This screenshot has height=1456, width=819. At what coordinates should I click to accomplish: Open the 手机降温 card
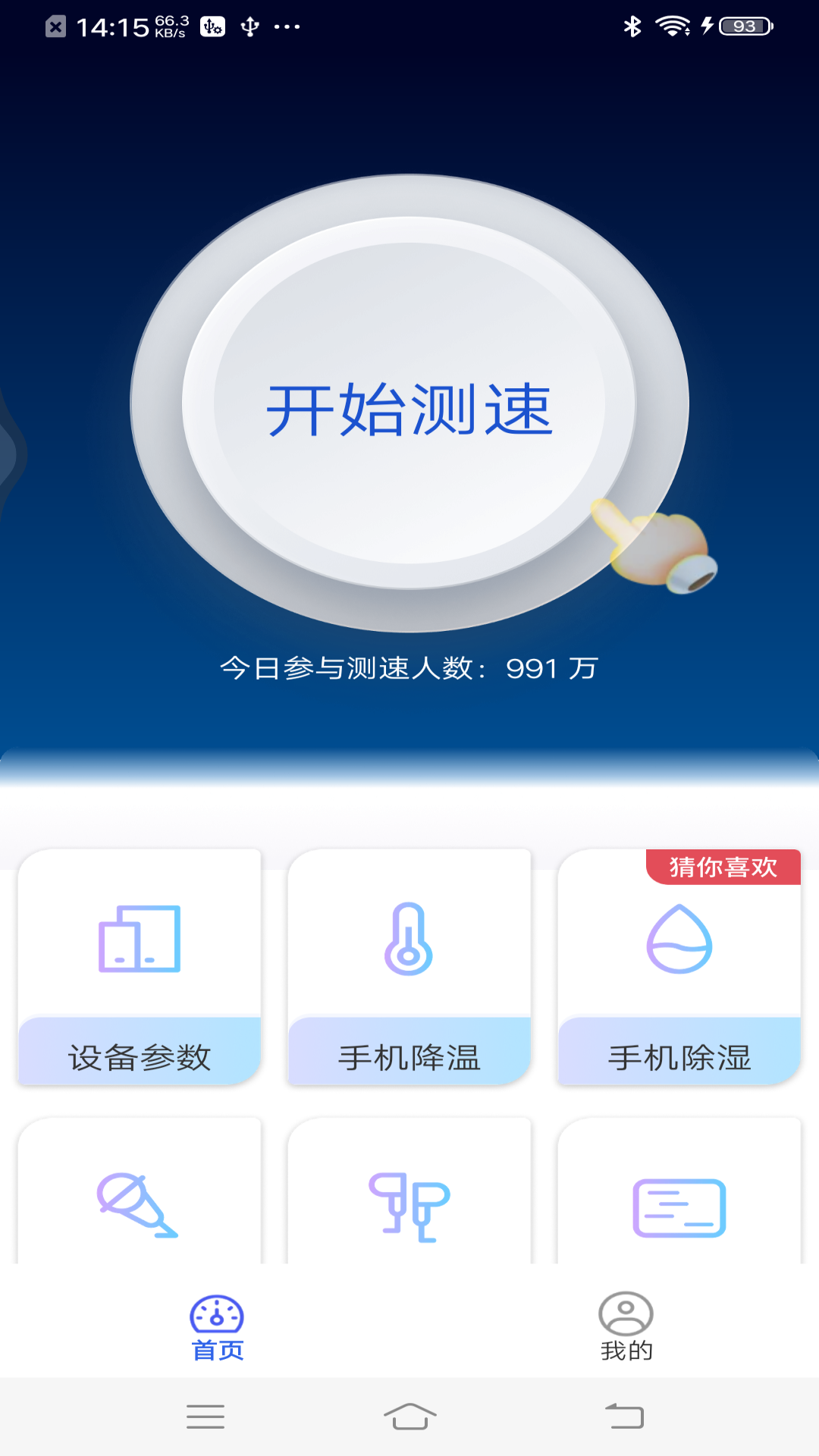click(409, 967)
